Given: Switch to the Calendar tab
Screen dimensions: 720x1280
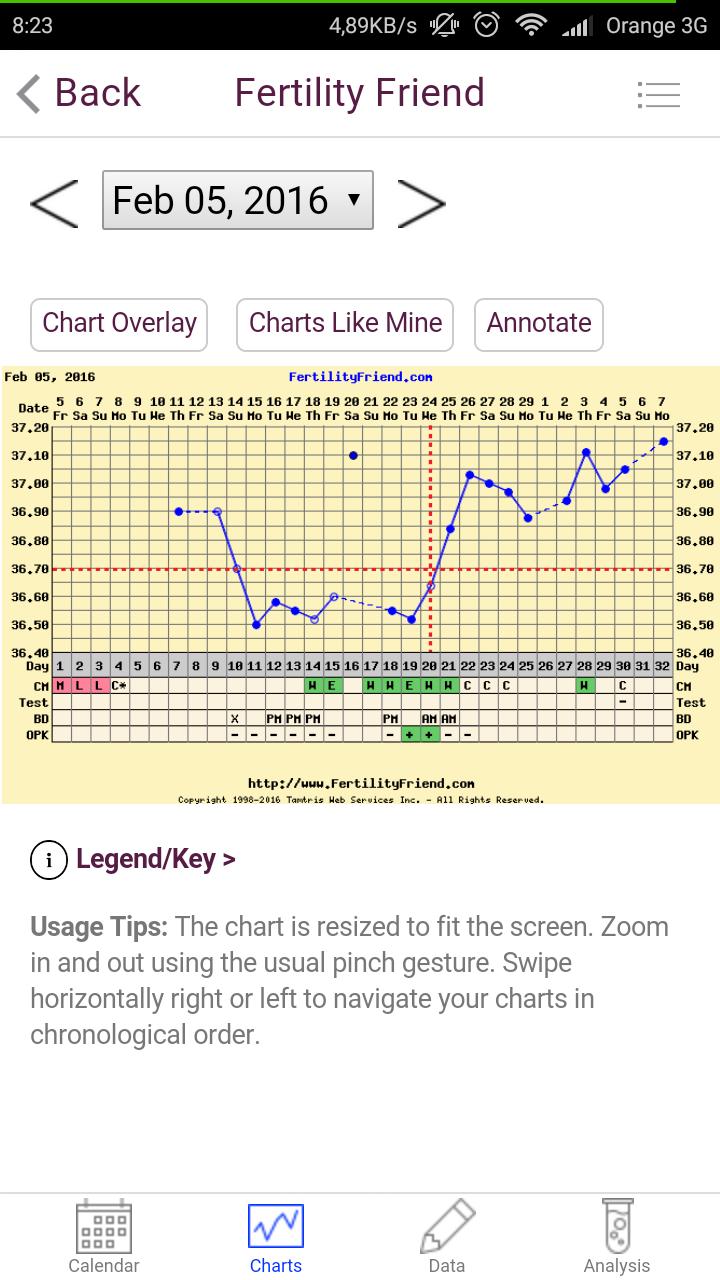Looking at the screenshot, I should (104, 1238).
